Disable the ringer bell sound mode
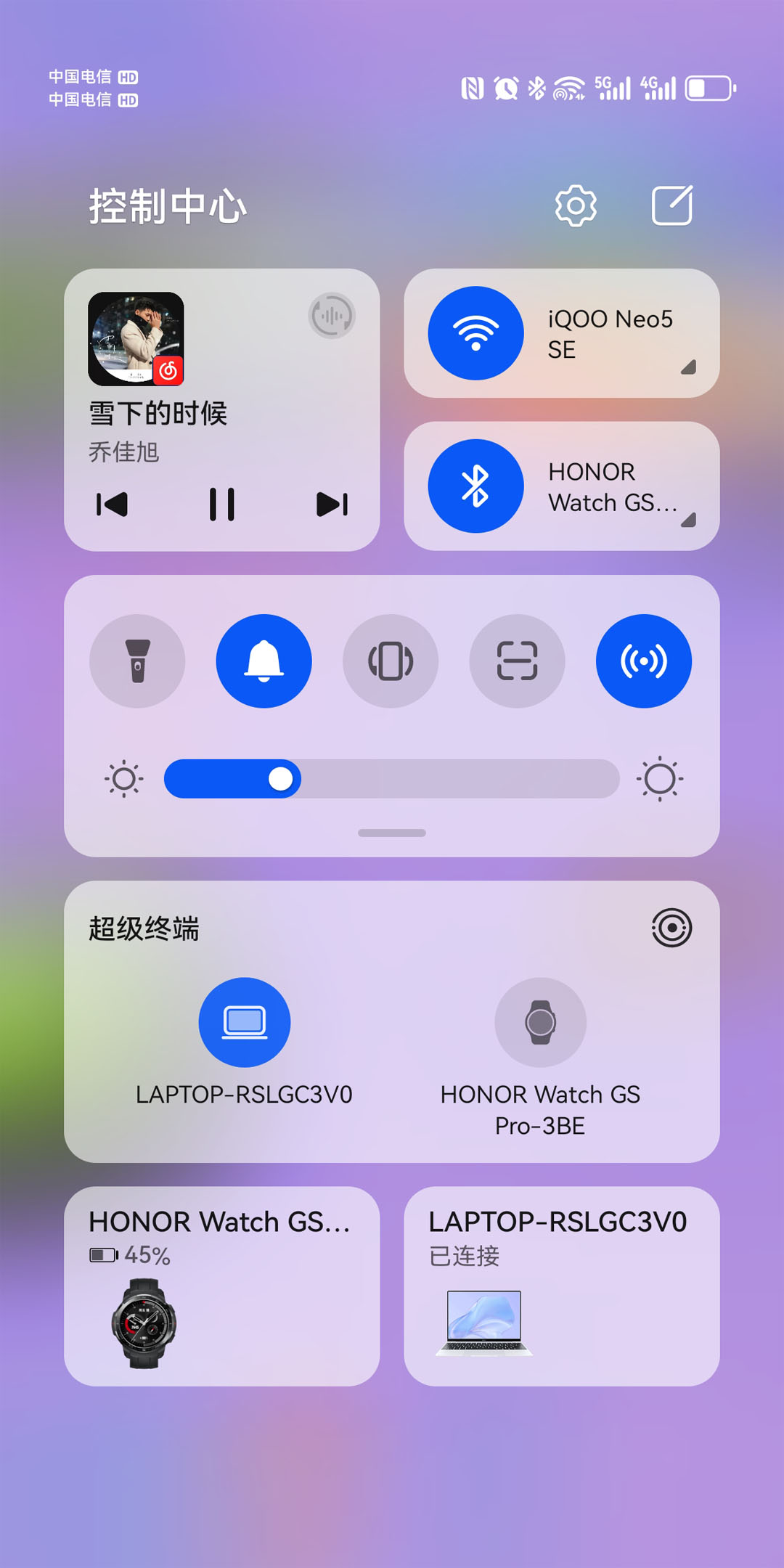 click(x=264, y=661)
